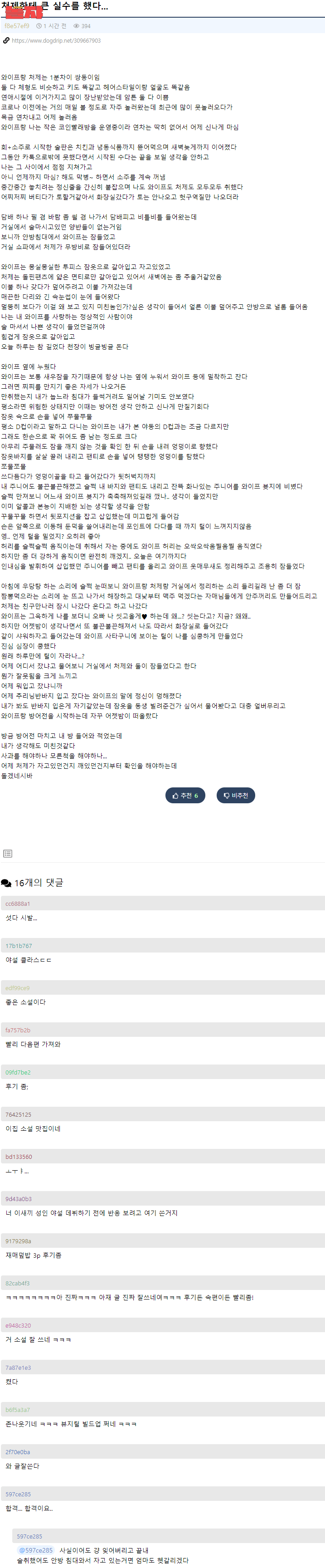The height and width of the screenshot is (1568, 325).
Task: Open the dogdrip.net post URL link
Action: coord(56,41)
